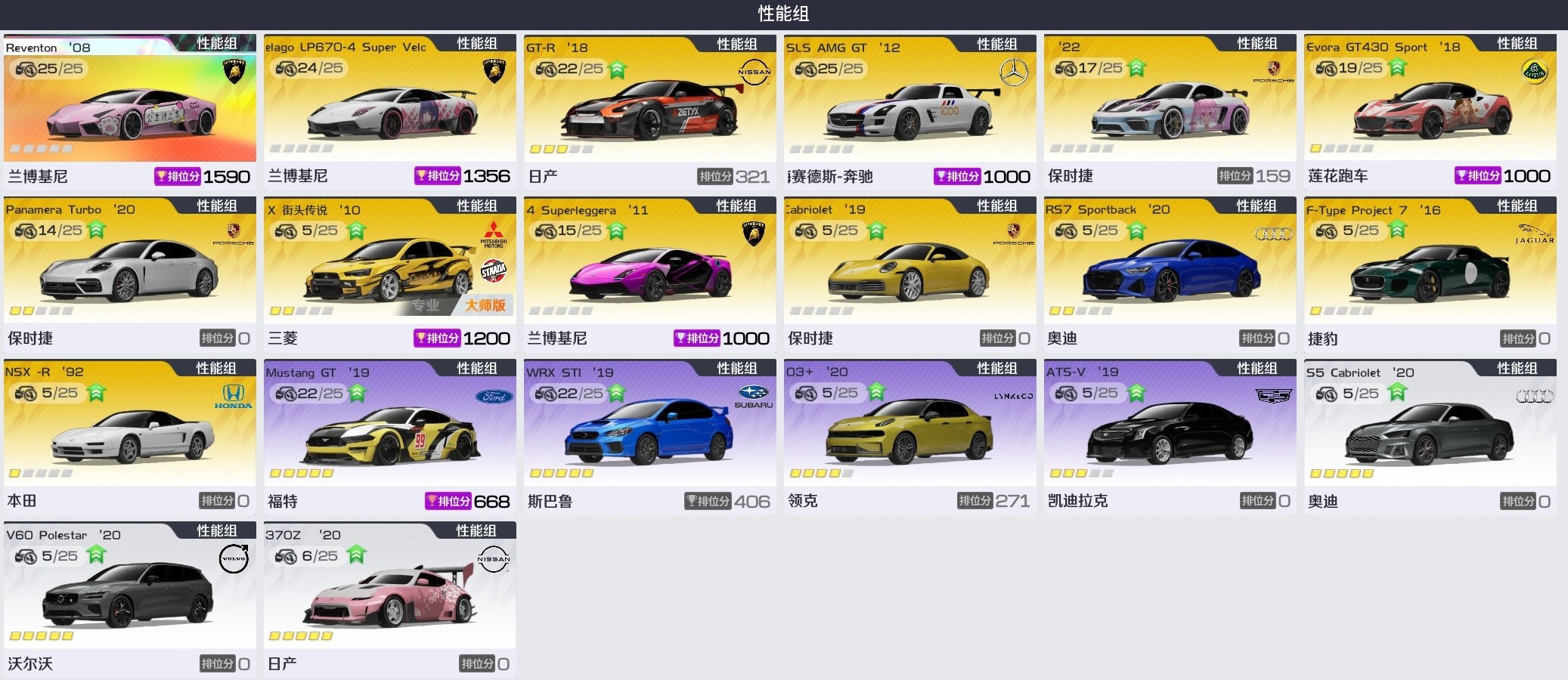Select the Lynk & Co 03+ '20 card
Screen dimensions: 1568x680
click(910, 438)
